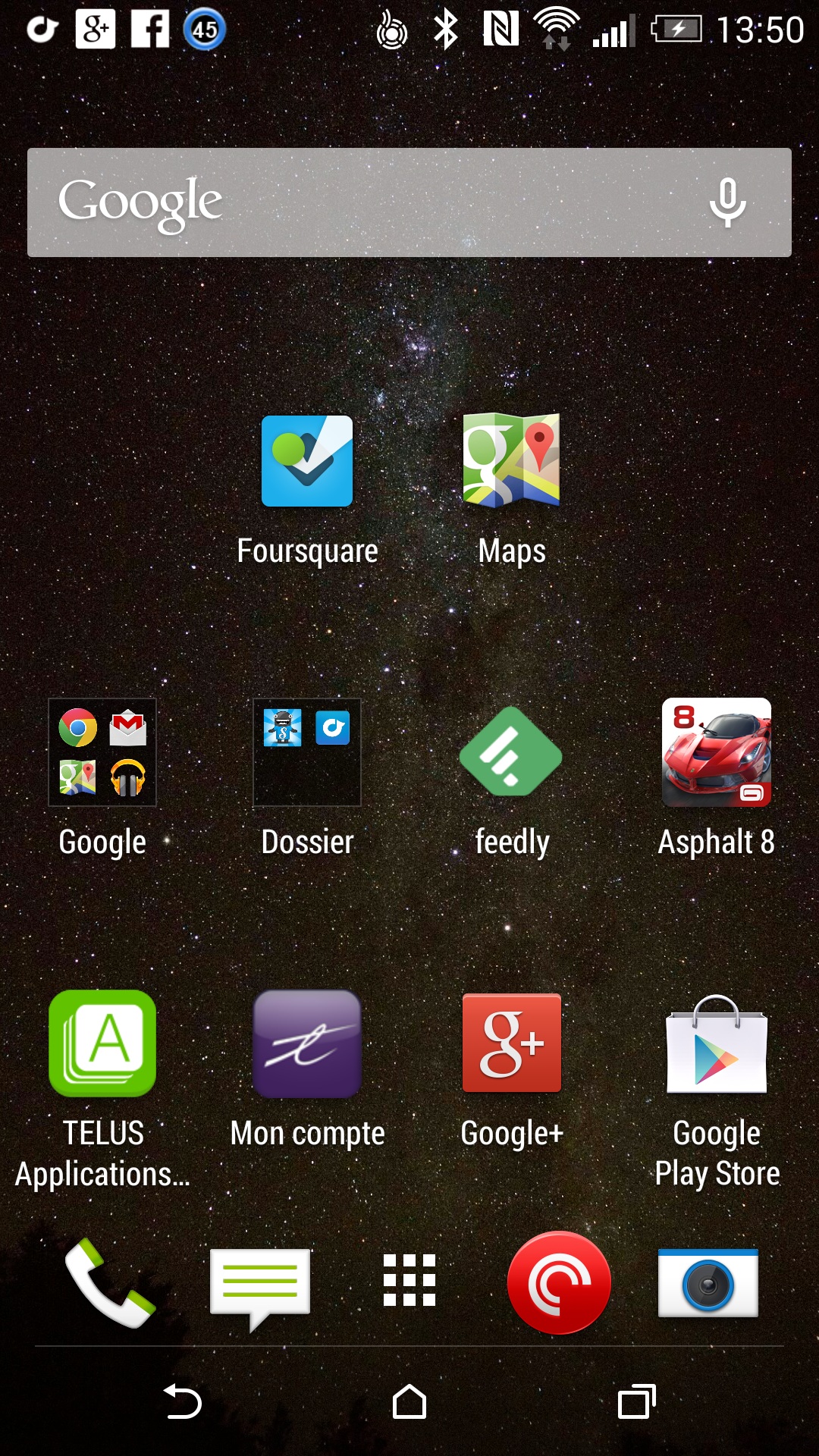
Task: Open Google Play Store
Action: [717, 1043]
